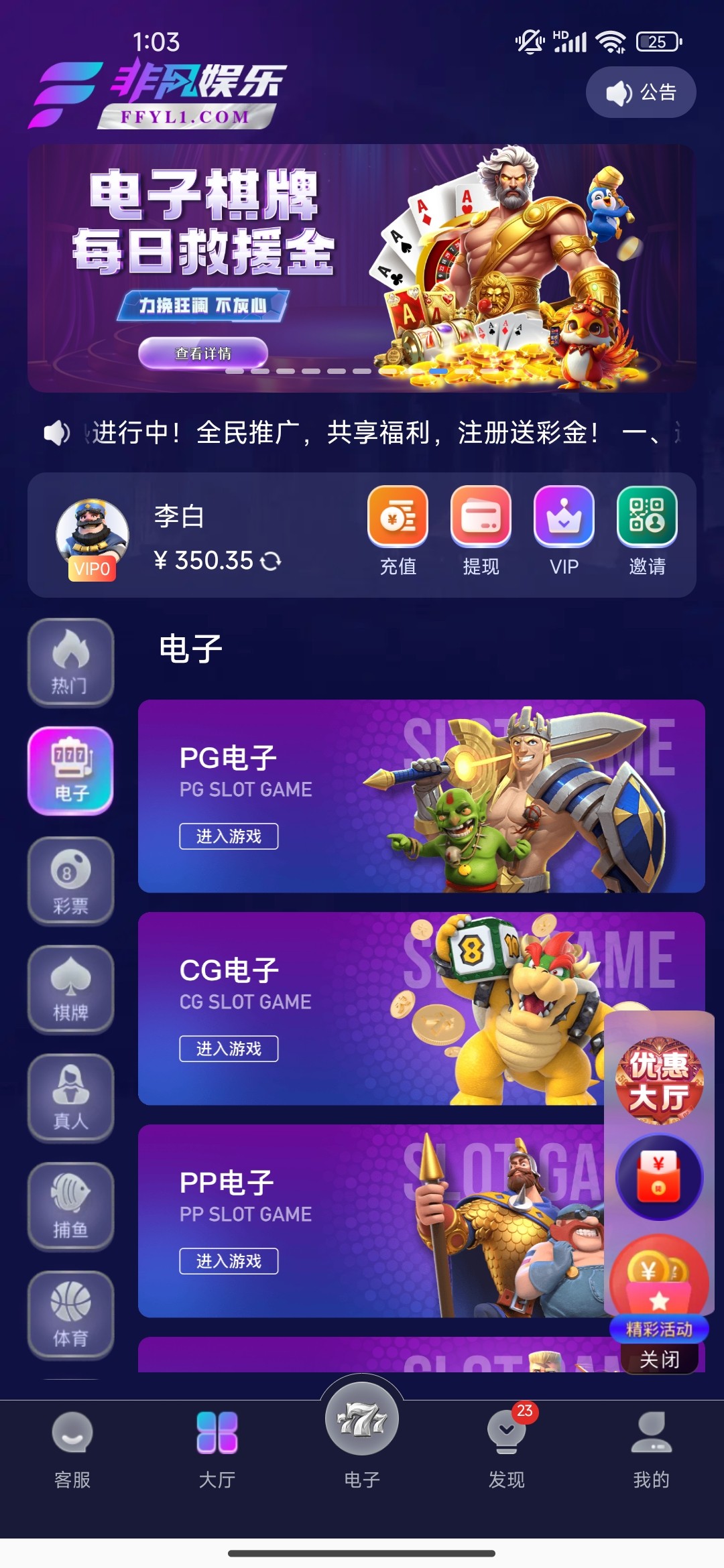Enter the CG电子 slot game
Screen dimensions: 724x1568
[x=229, y=1049]
